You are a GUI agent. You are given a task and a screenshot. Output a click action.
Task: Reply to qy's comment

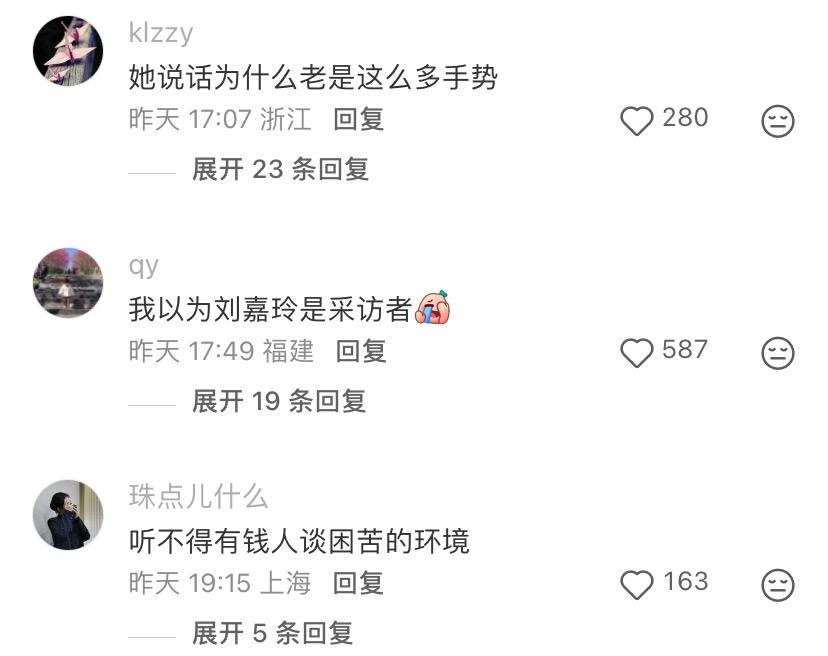pyautogui.click(x=361, y=351)
